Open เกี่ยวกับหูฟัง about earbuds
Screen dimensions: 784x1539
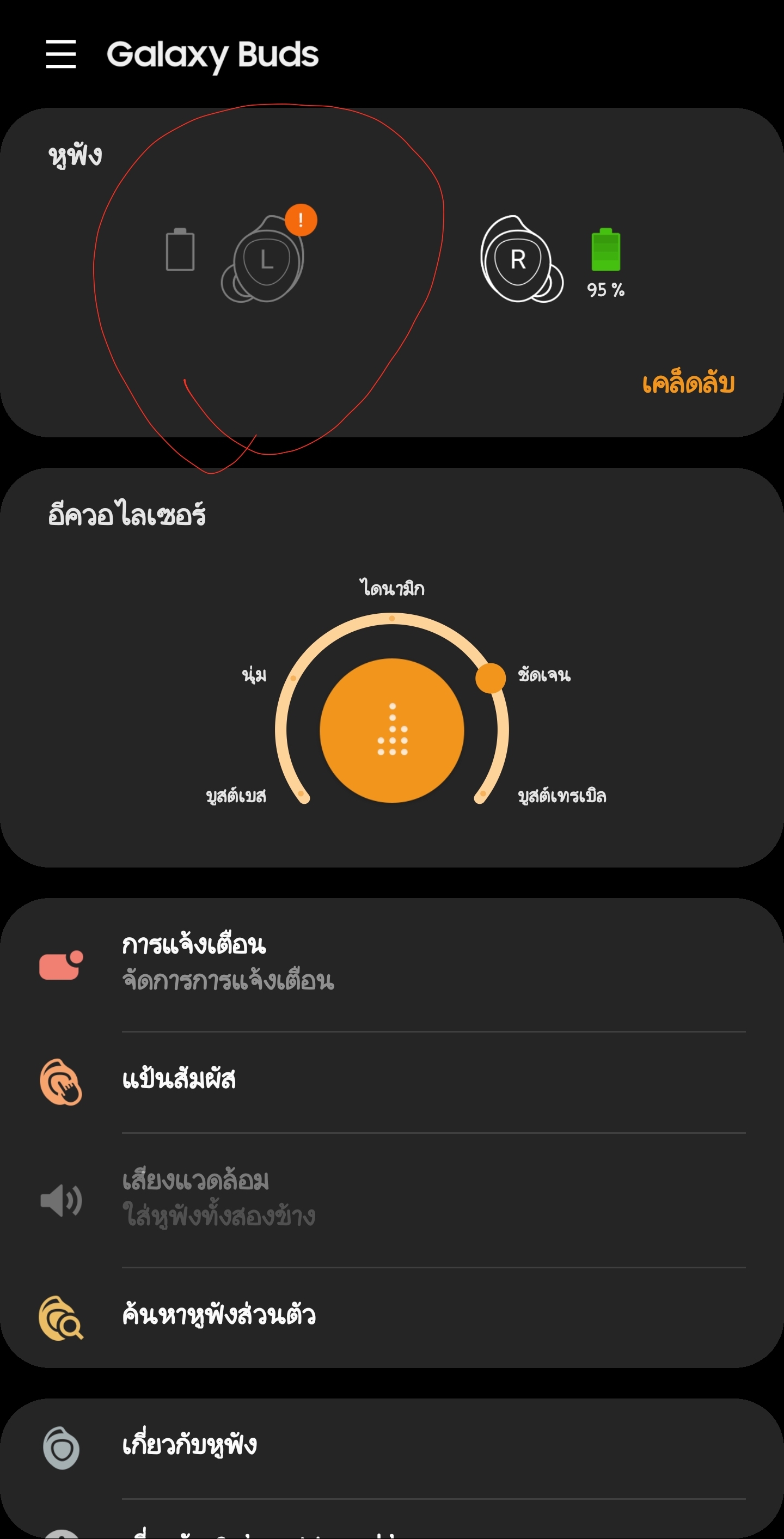[391, 1448]
